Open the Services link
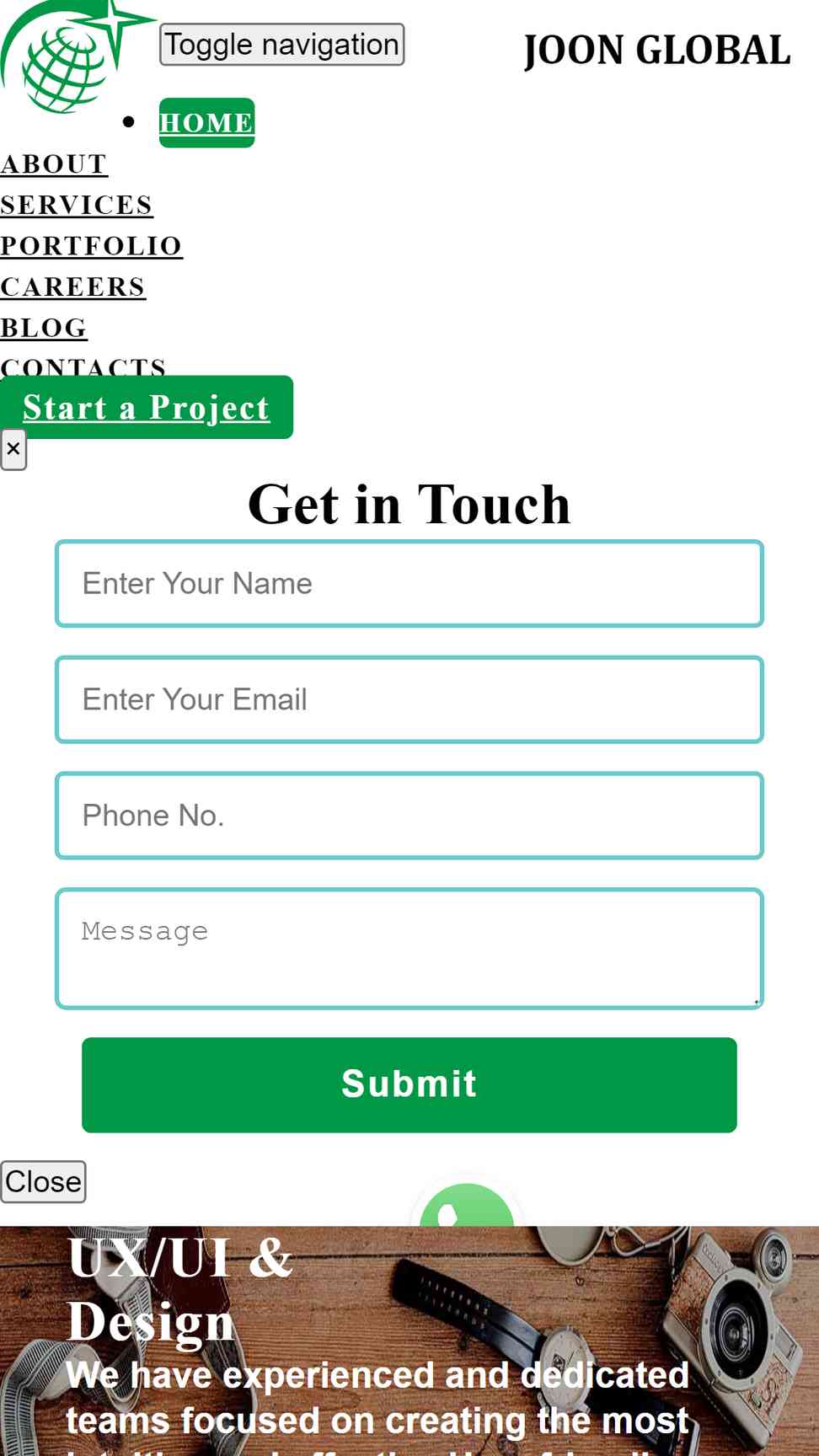The height and width of the screenshot is (1456, 819). [77, 205]
